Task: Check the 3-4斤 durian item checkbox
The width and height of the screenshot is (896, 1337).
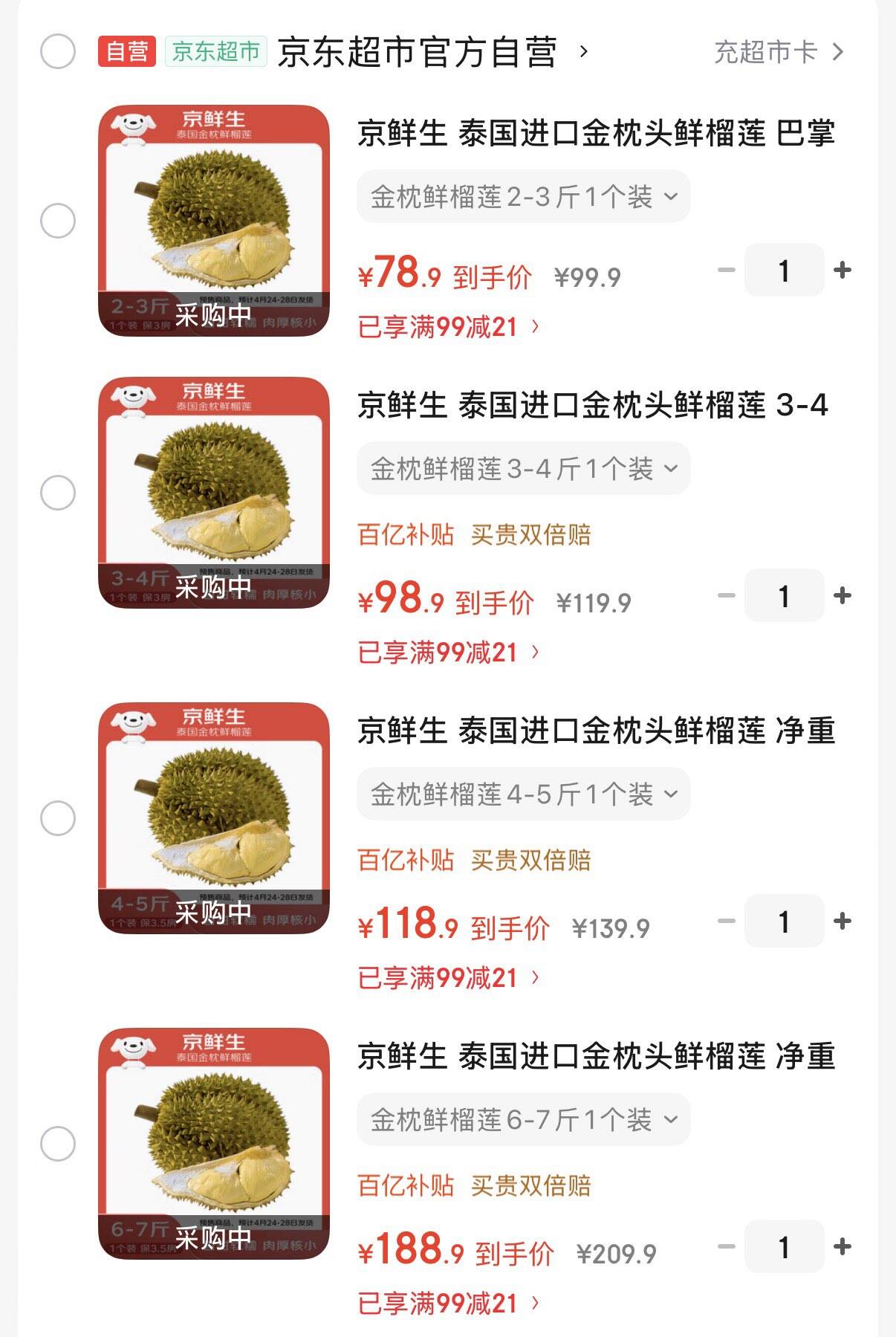Action: pos(58,493)
